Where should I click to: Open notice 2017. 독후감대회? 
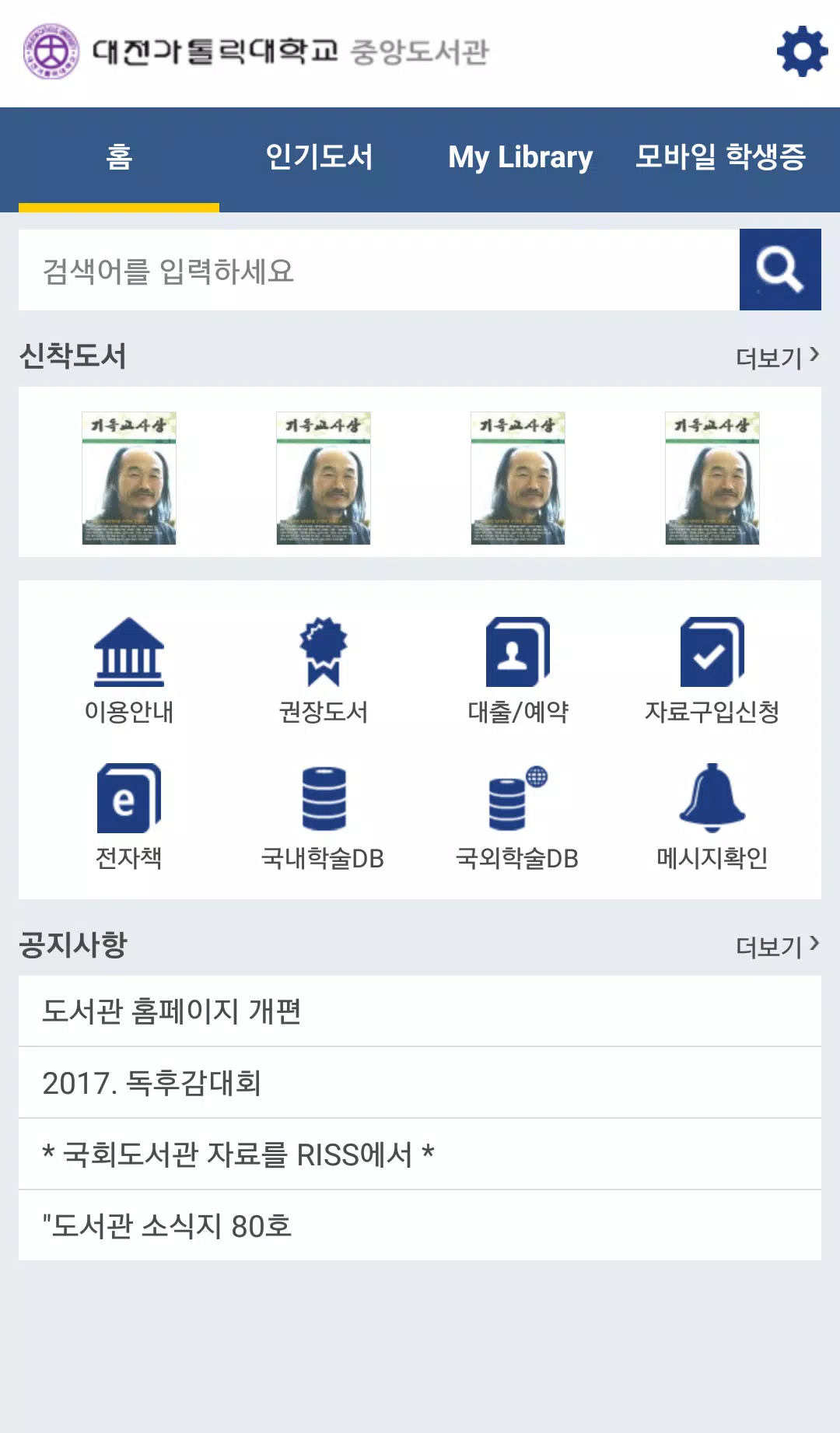pyautogui.click(x=420, y=1083)
